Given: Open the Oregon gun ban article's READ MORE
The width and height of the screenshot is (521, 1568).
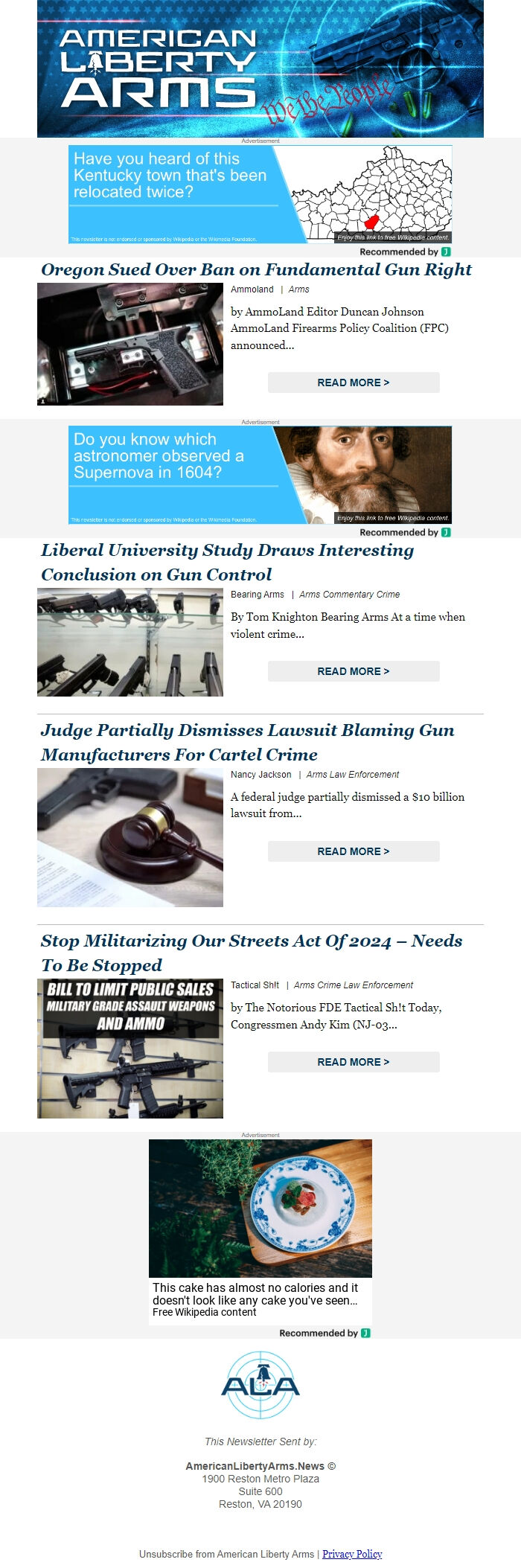Looking at the screenshot, I should 354,383.
